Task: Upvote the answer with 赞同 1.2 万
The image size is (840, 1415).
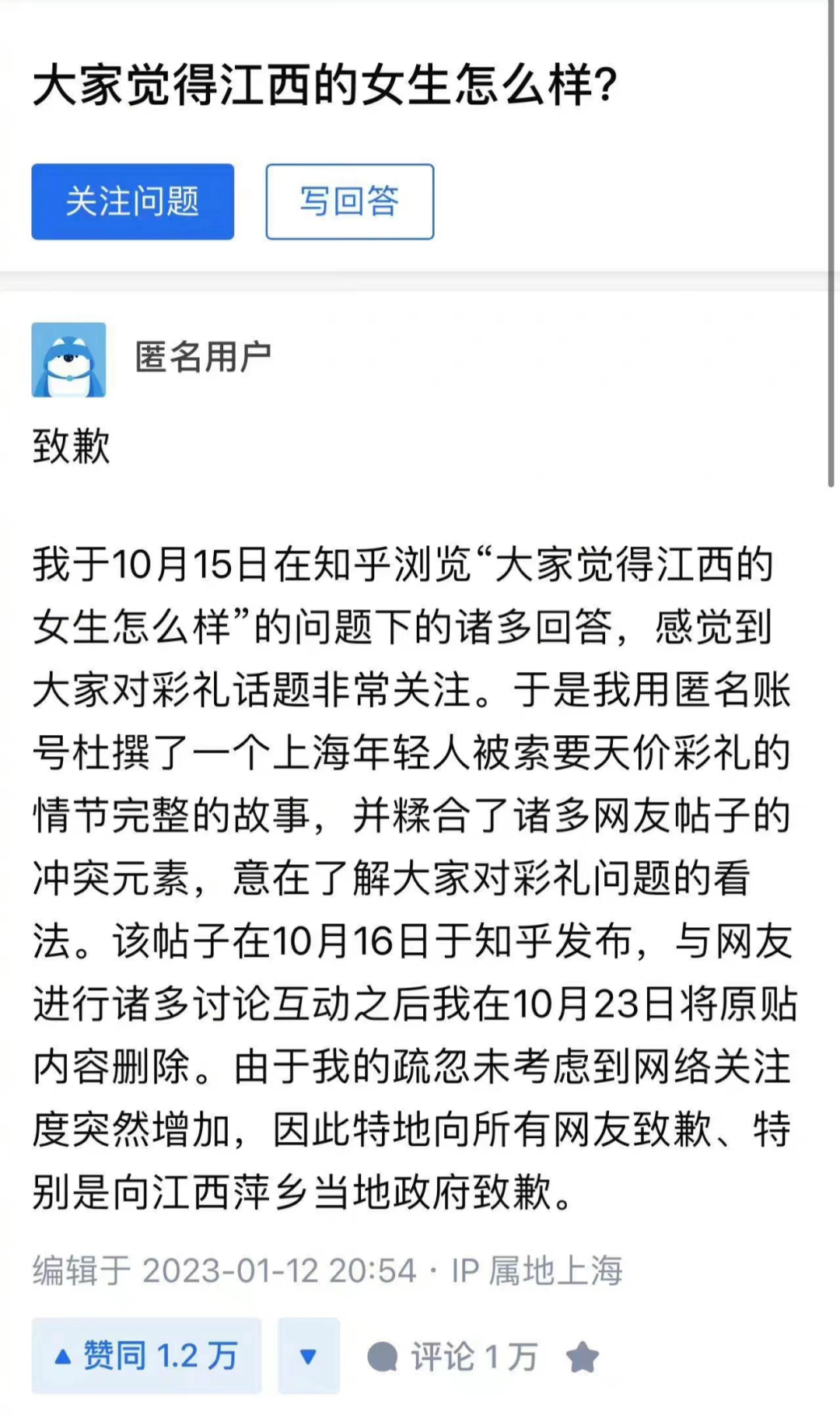Action: (x=146, y=1356)
